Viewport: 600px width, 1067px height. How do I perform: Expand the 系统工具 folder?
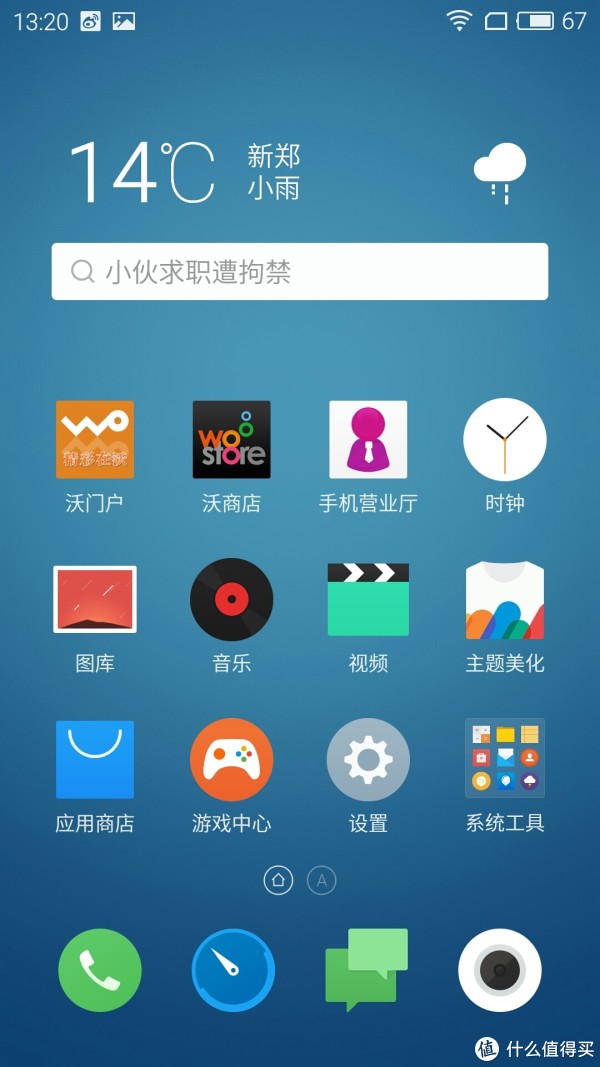pos(504,759)
